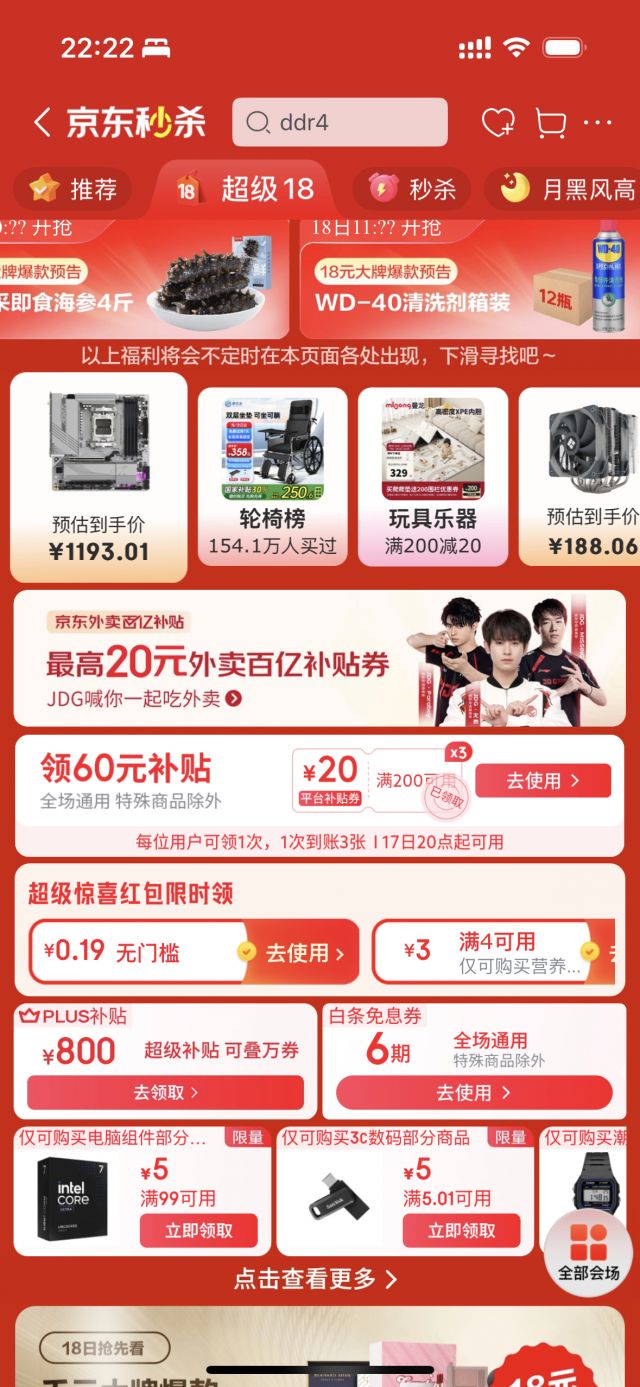Open the 全部会场 floating button
Image resolution: width=640 pixels, height=1387 pixels.
(589, 1254)
